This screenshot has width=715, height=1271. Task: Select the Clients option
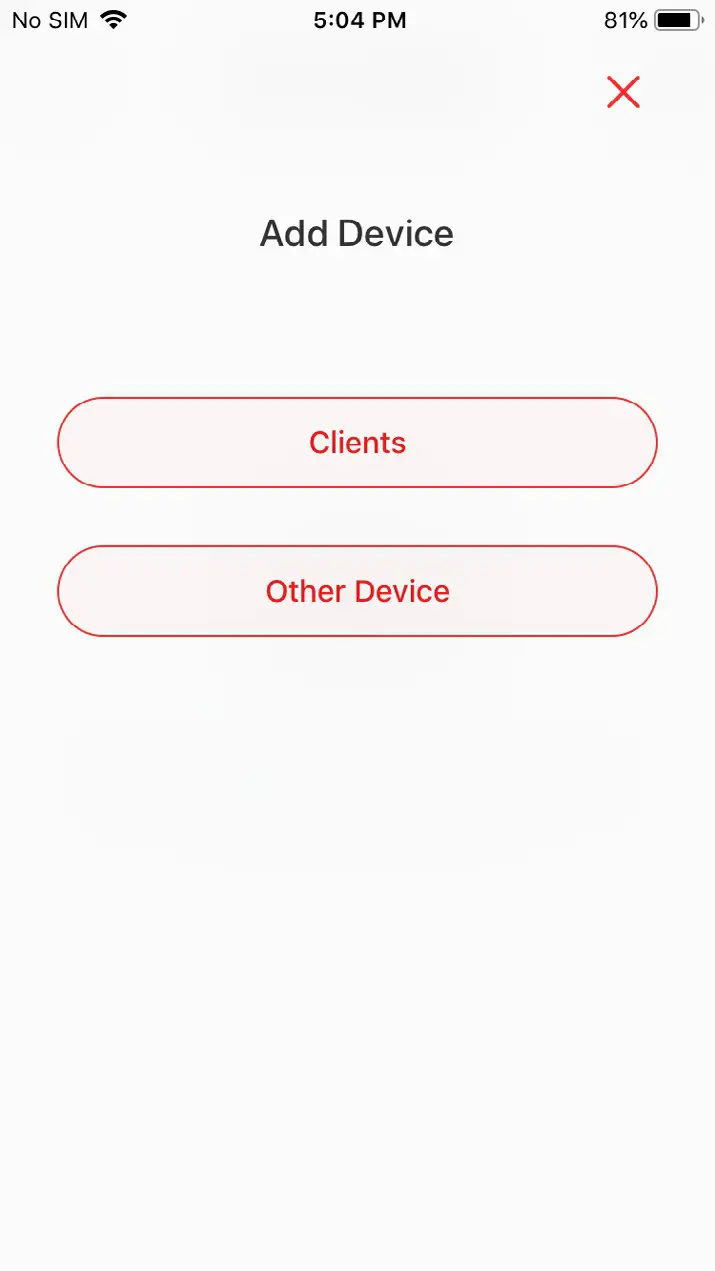click(x=357, y=443)
